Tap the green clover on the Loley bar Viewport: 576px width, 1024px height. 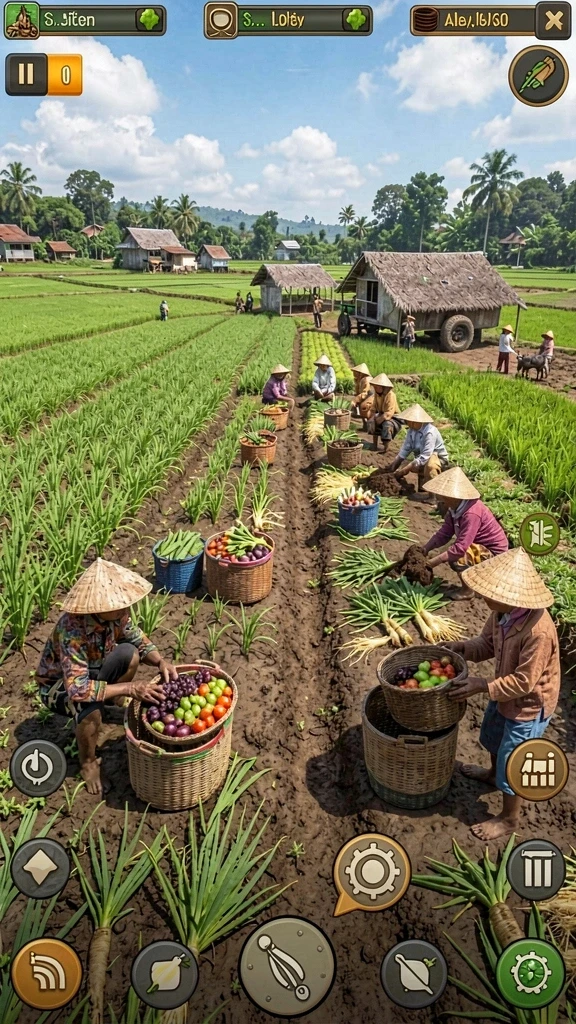(x=356, y=20)
